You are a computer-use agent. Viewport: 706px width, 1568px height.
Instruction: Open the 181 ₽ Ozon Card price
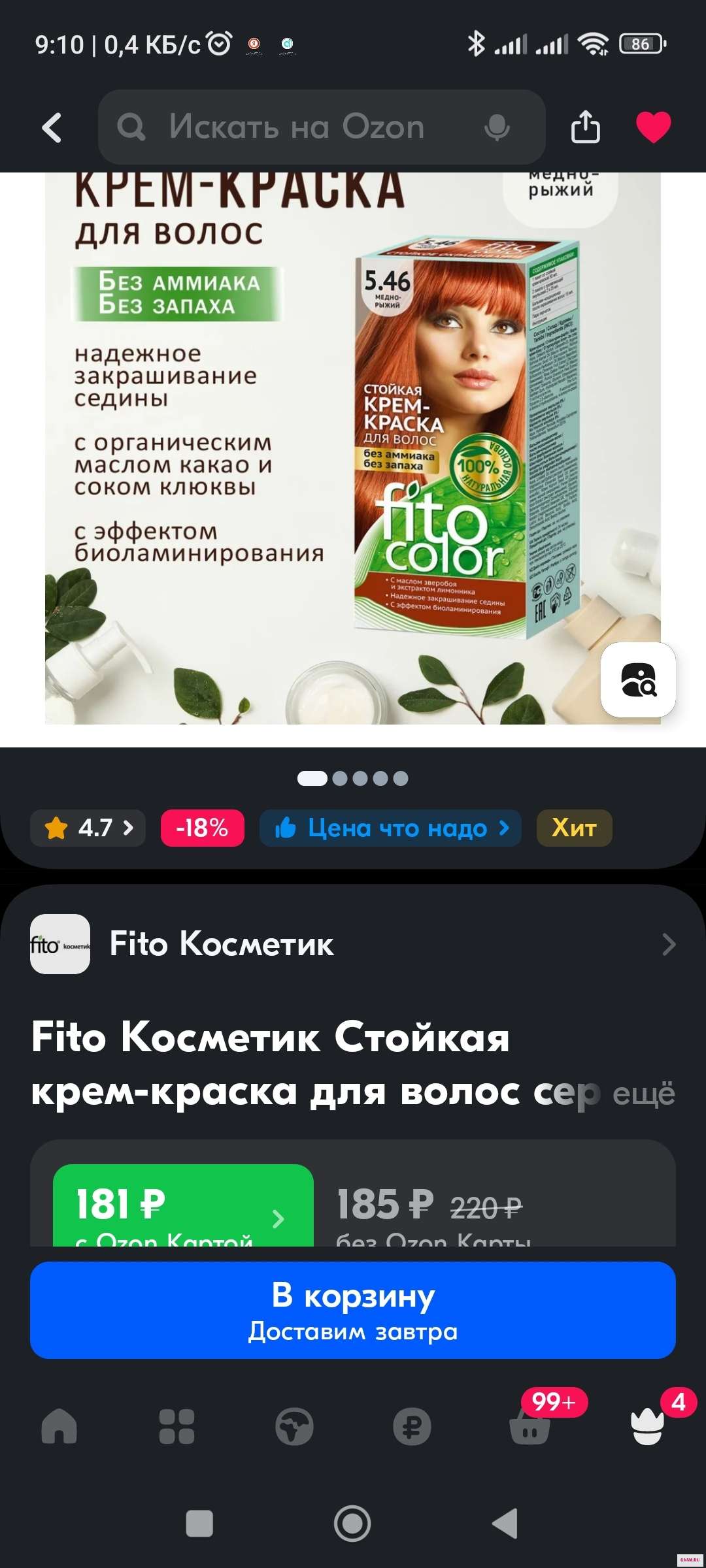pyautogui.click(x=183, y=1207)
